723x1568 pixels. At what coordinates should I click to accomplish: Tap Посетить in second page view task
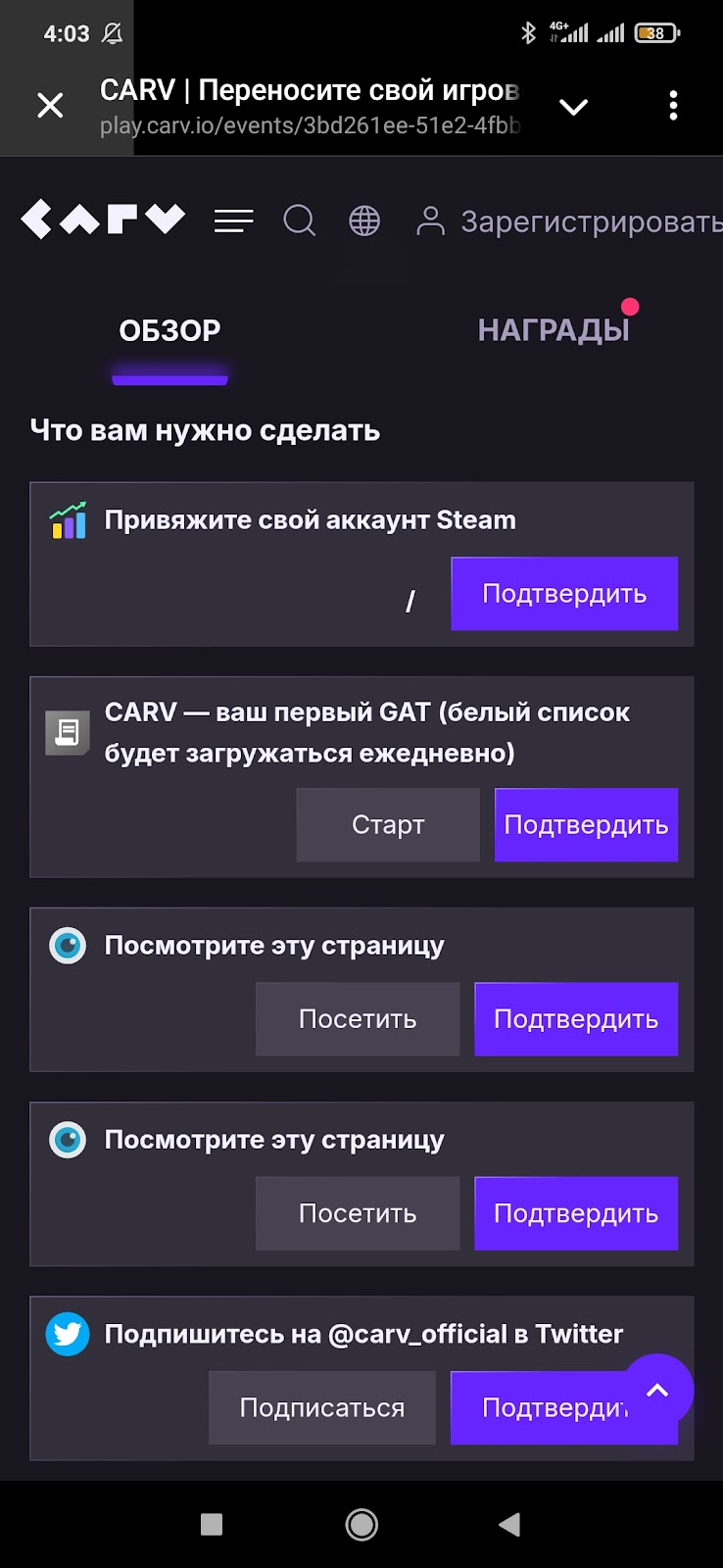[x=358, y=1213]
